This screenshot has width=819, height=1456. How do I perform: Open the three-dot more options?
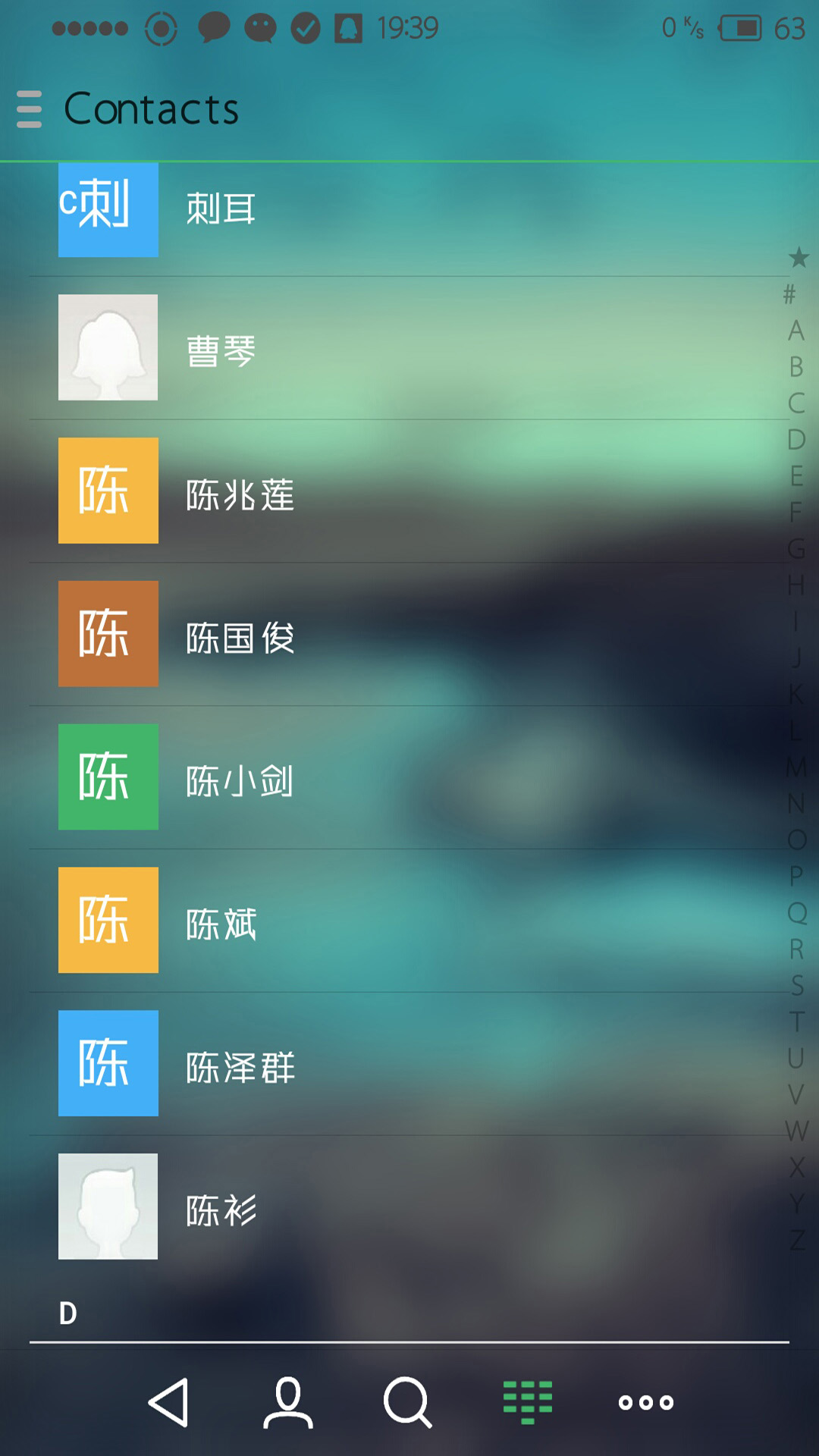(x=646, y=1403)
